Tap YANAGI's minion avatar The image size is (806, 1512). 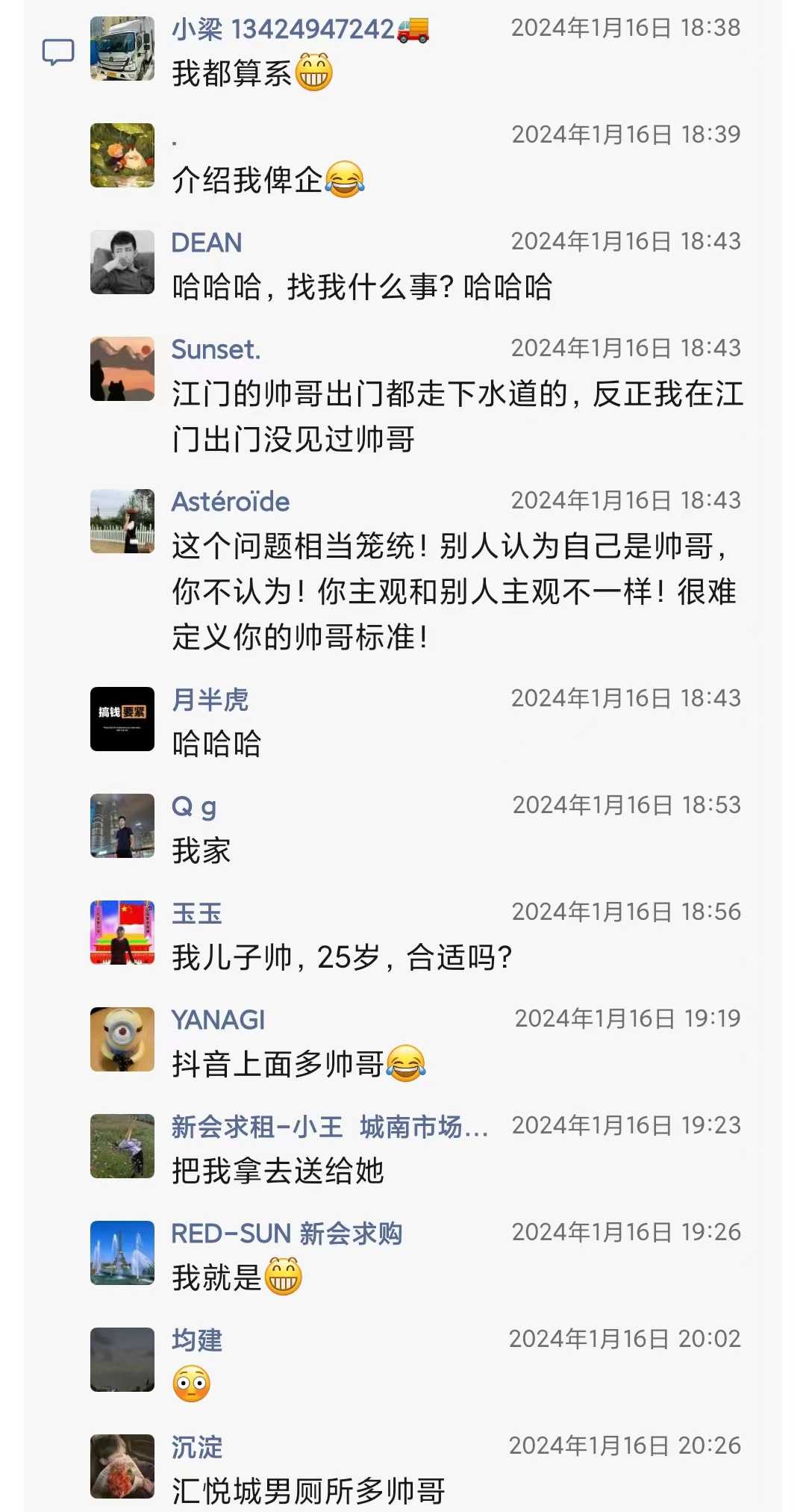tap(122, 1039)
